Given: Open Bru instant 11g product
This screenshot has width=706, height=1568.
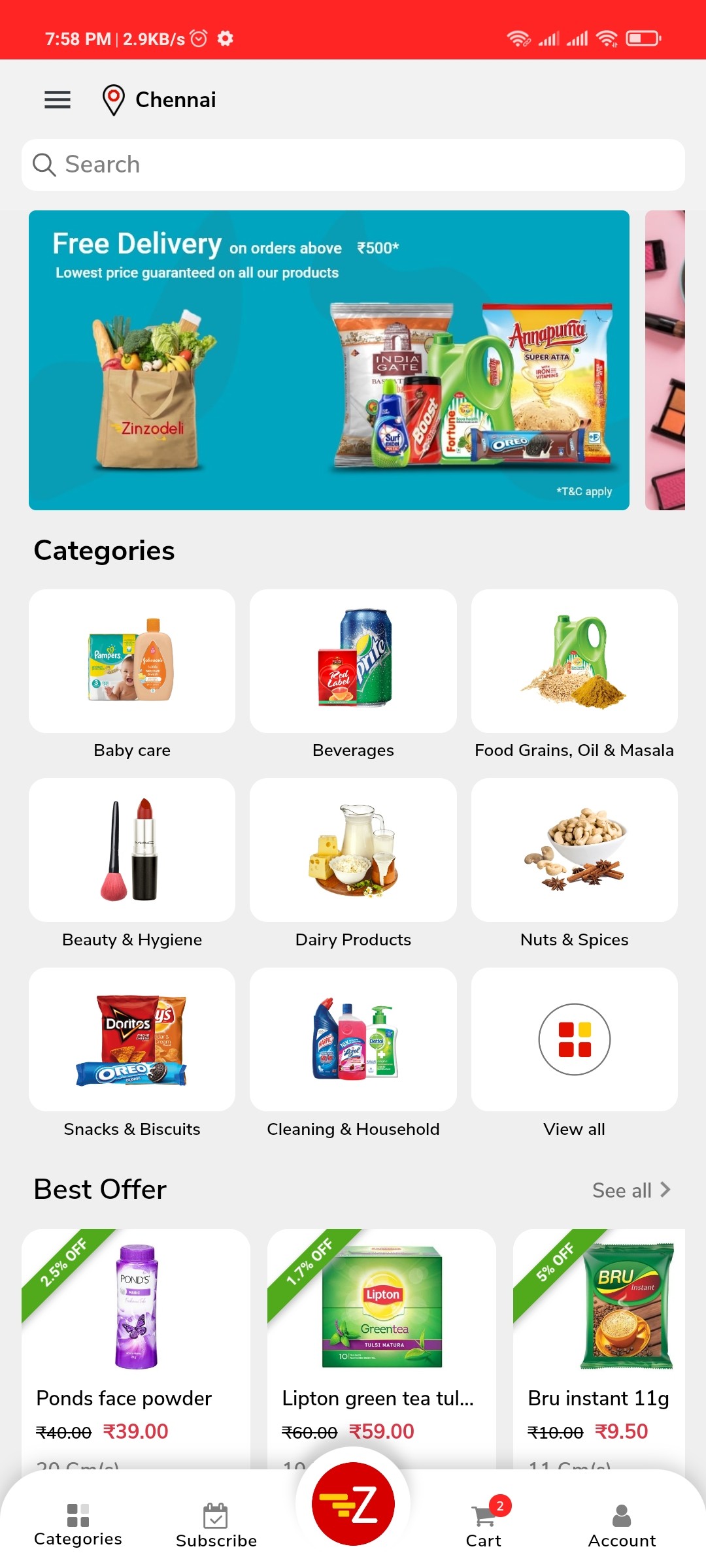Looking at the screenshot, I should pos(598,1339).
